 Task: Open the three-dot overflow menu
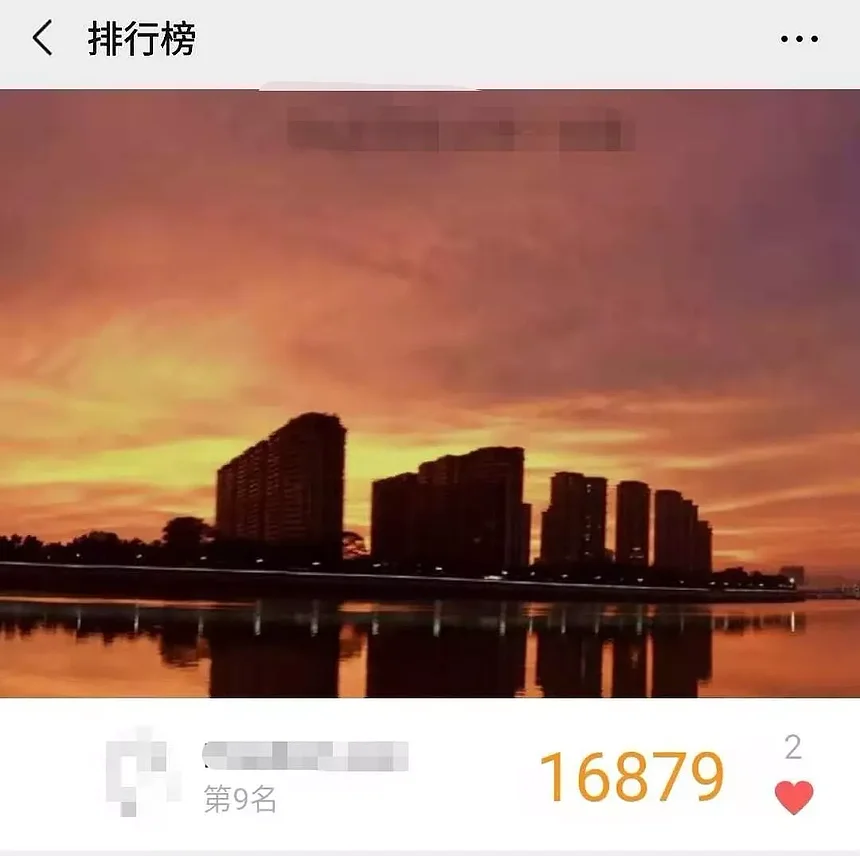799,40
